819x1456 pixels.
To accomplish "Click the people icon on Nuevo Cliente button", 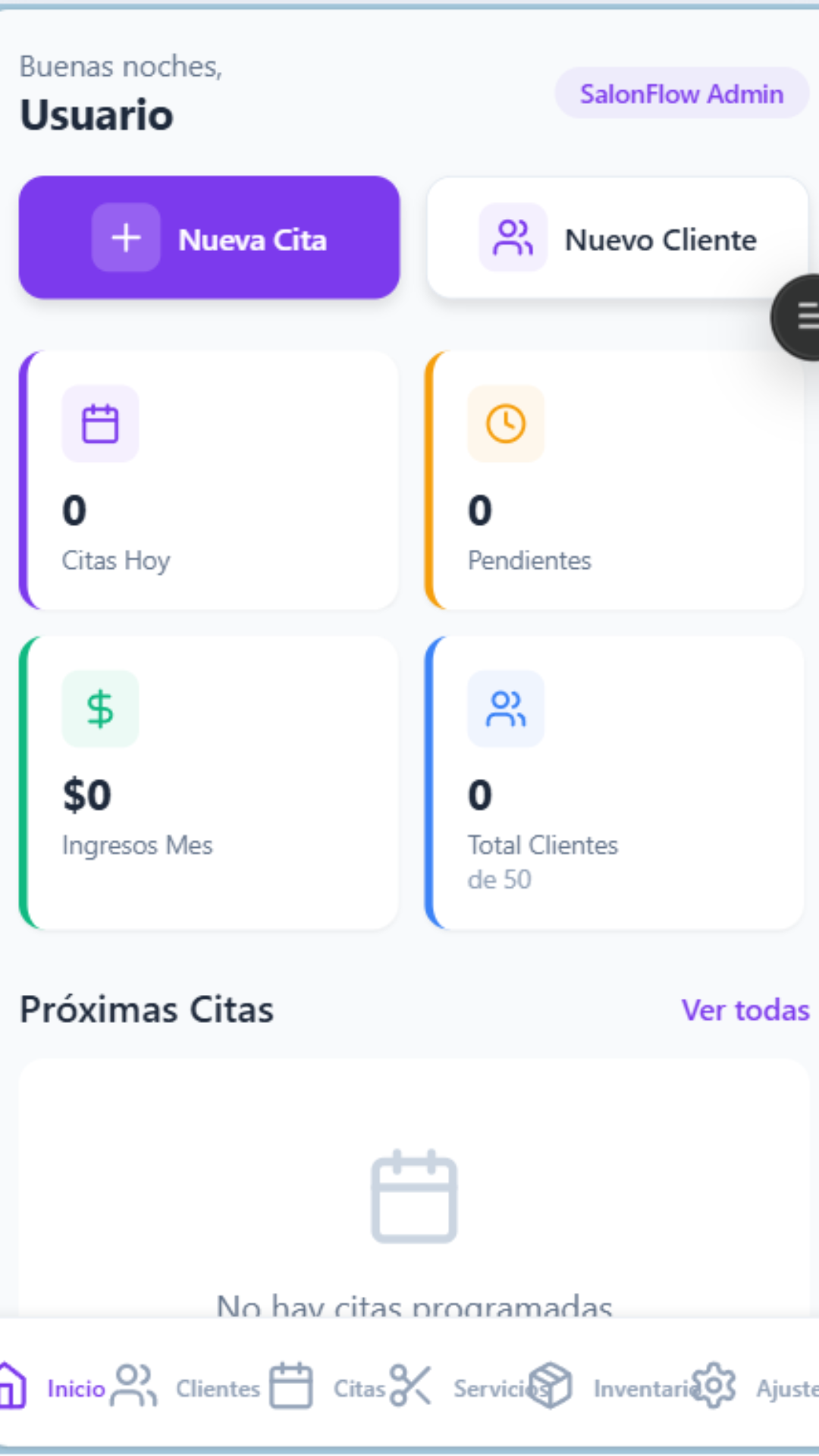I will pyautogui.click(x=513, y=237).
